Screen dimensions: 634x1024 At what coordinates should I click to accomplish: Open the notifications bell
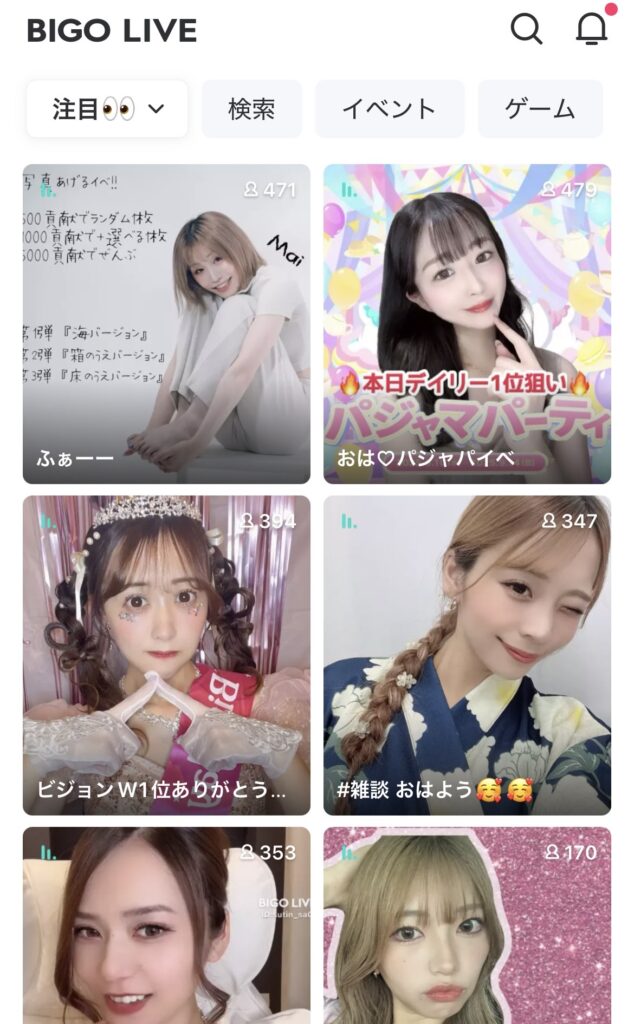(x=592, y=29)
